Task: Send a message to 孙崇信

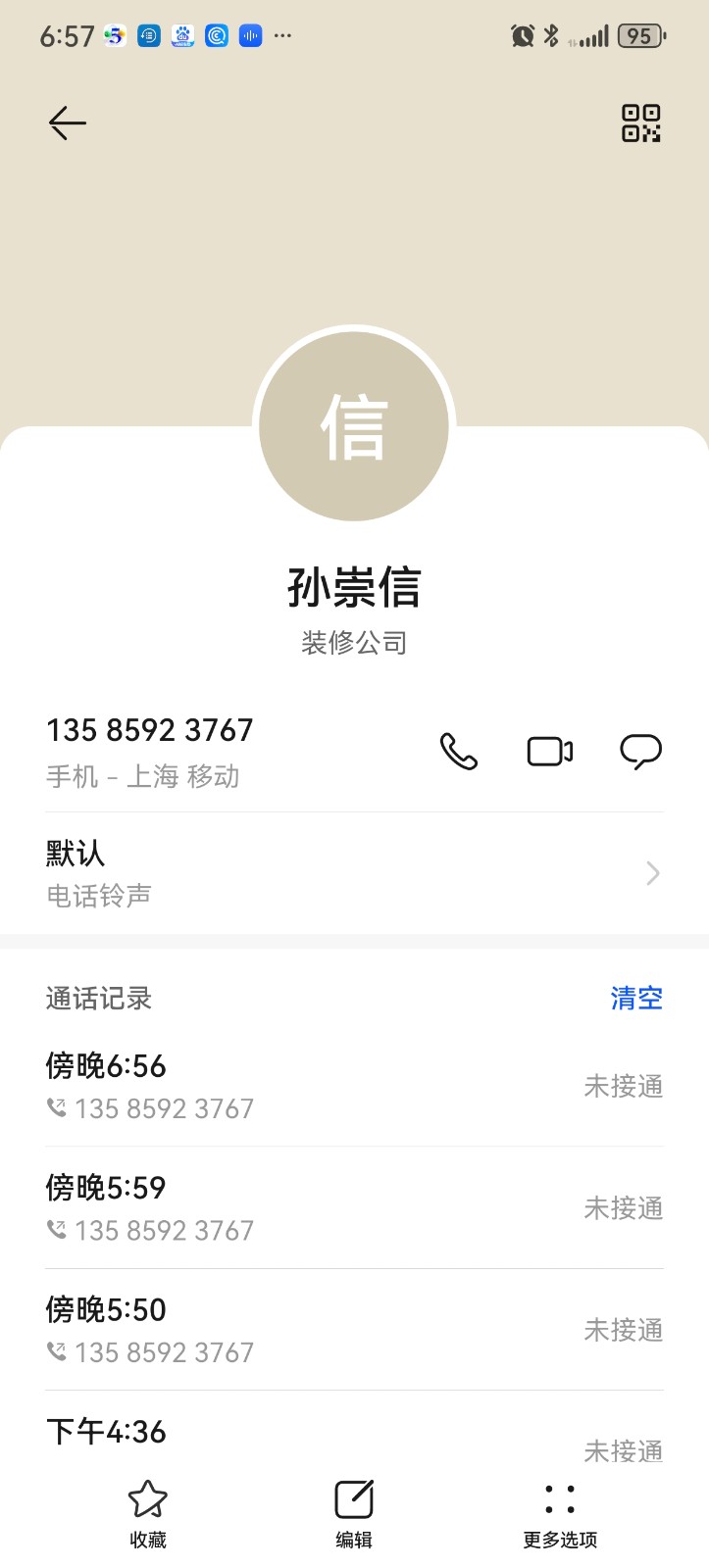Action: click(640, 752)
